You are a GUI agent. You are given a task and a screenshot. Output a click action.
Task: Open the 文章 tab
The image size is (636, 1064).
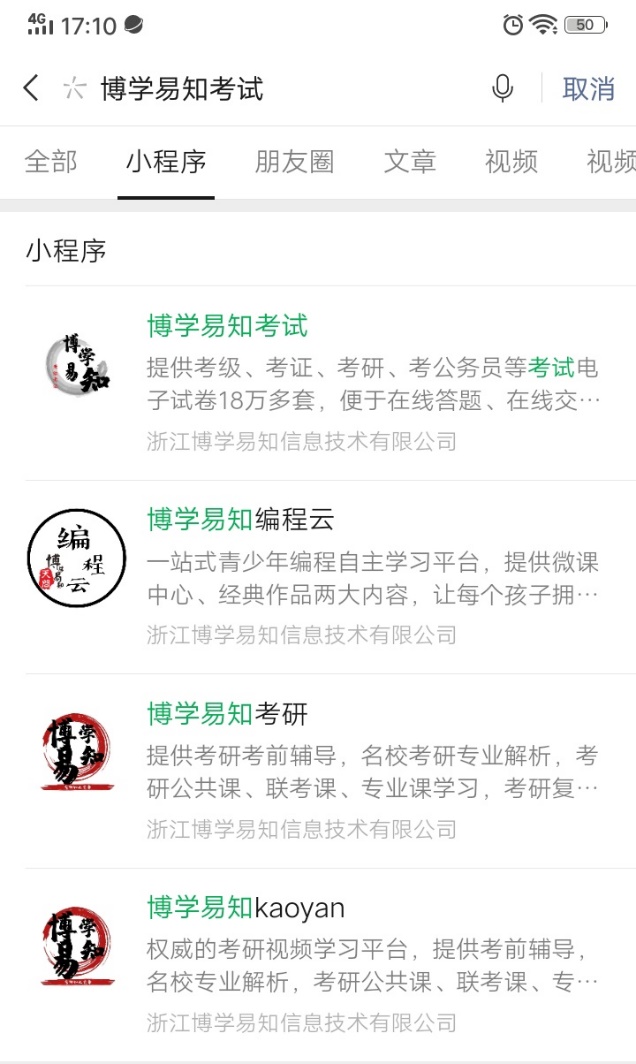[410, 162]
